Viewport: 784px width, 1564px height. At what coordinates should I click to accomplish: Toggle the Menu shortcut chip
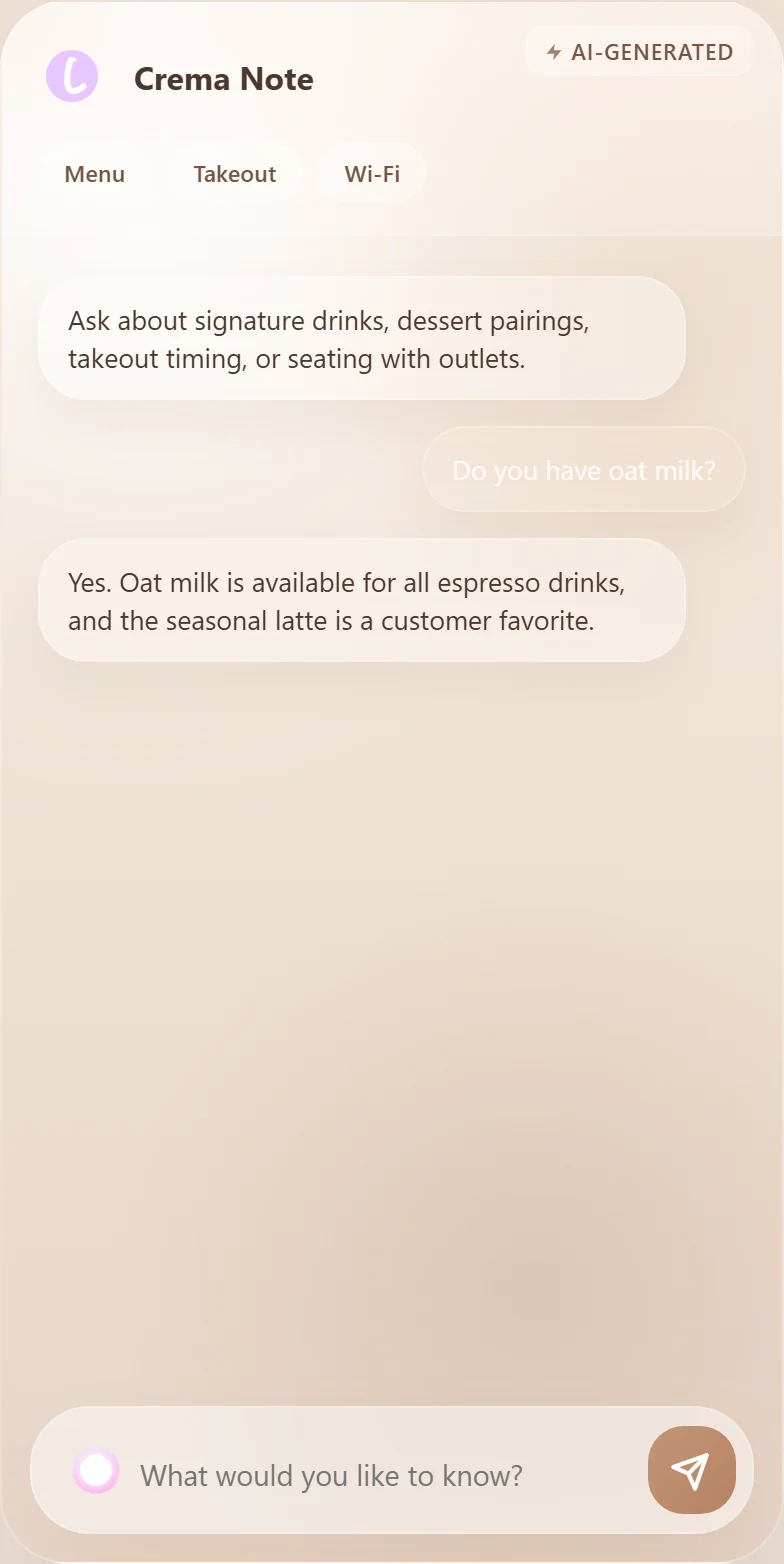(95, 173)
